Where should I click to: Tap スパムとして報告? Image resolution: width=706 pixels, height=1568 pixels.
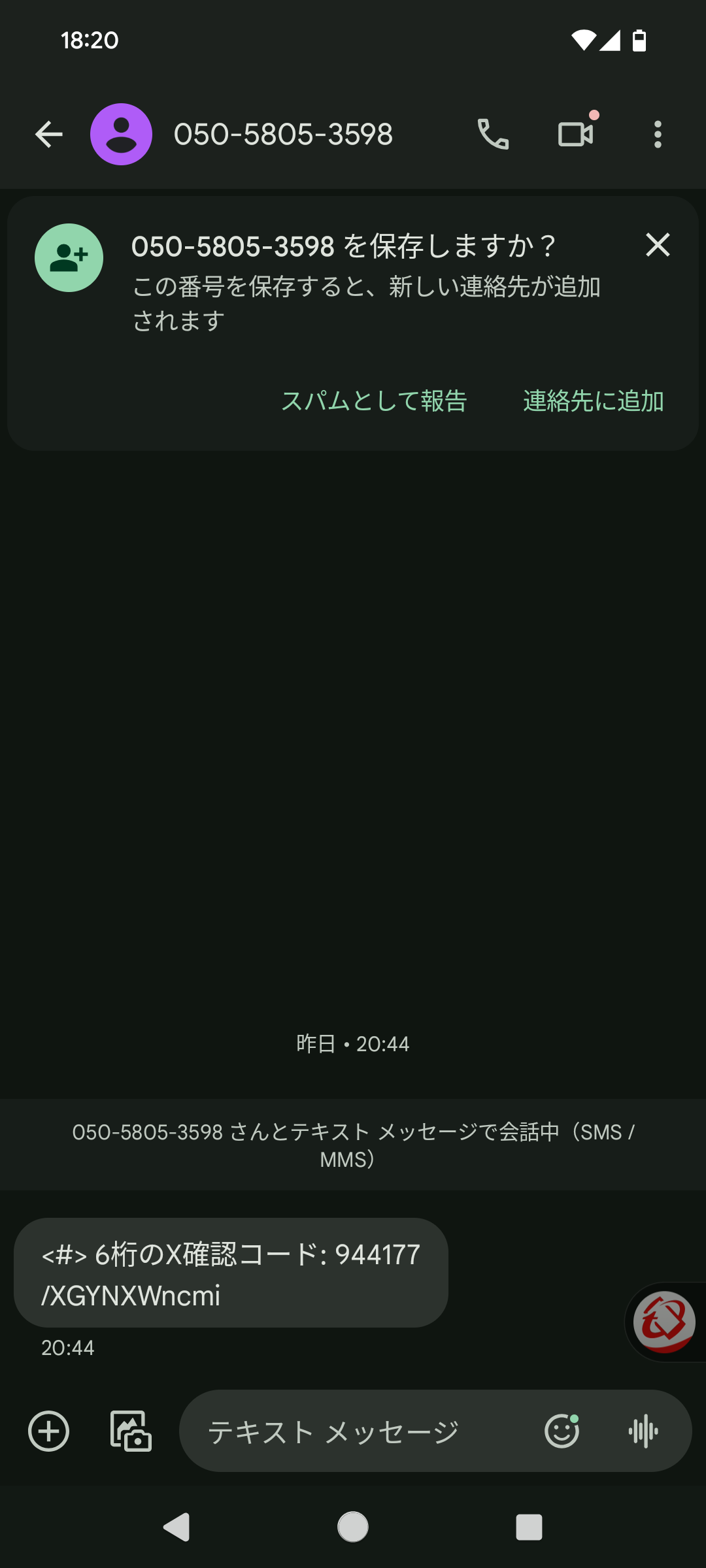pos(374,400)
